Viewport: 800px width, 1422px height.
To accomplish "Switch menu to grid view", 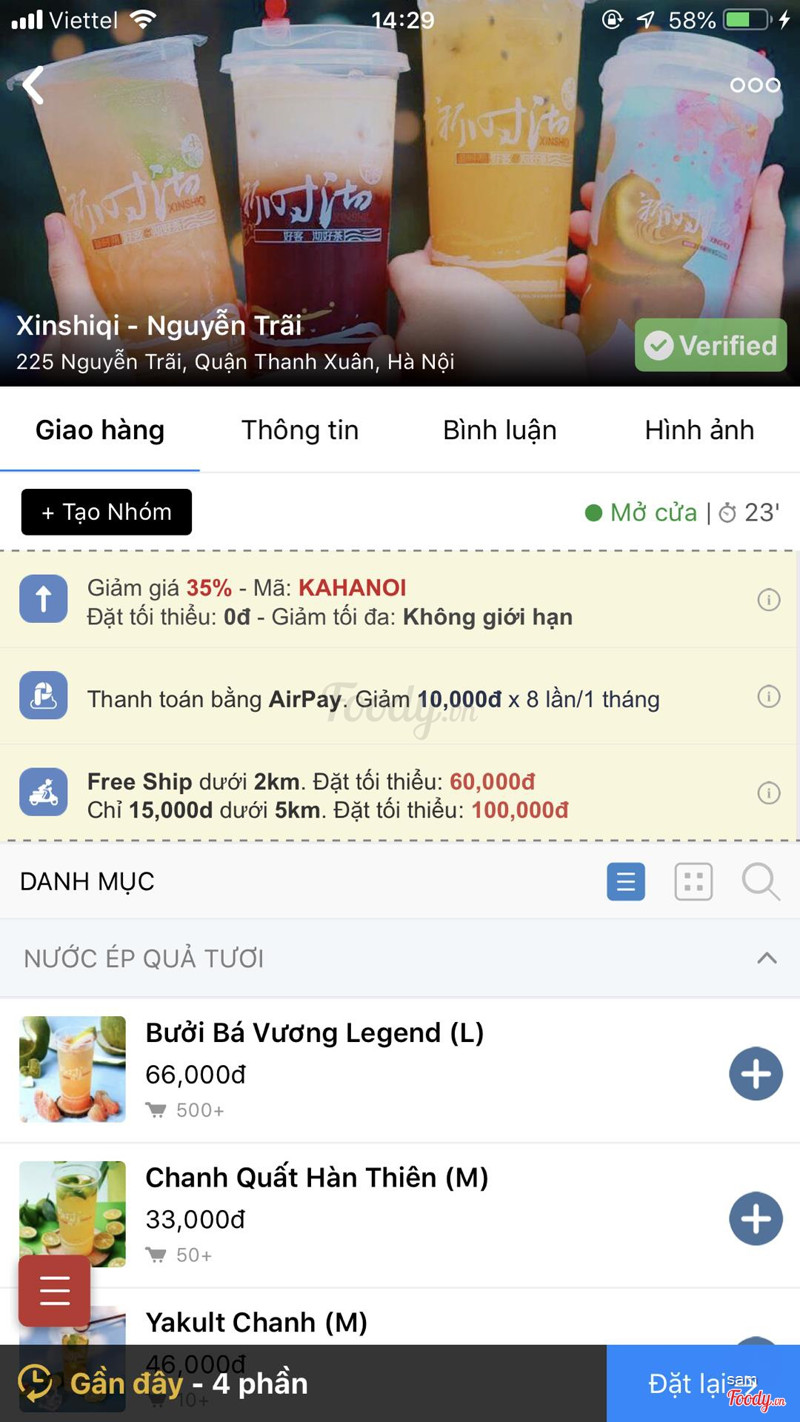I will [693, 882].
